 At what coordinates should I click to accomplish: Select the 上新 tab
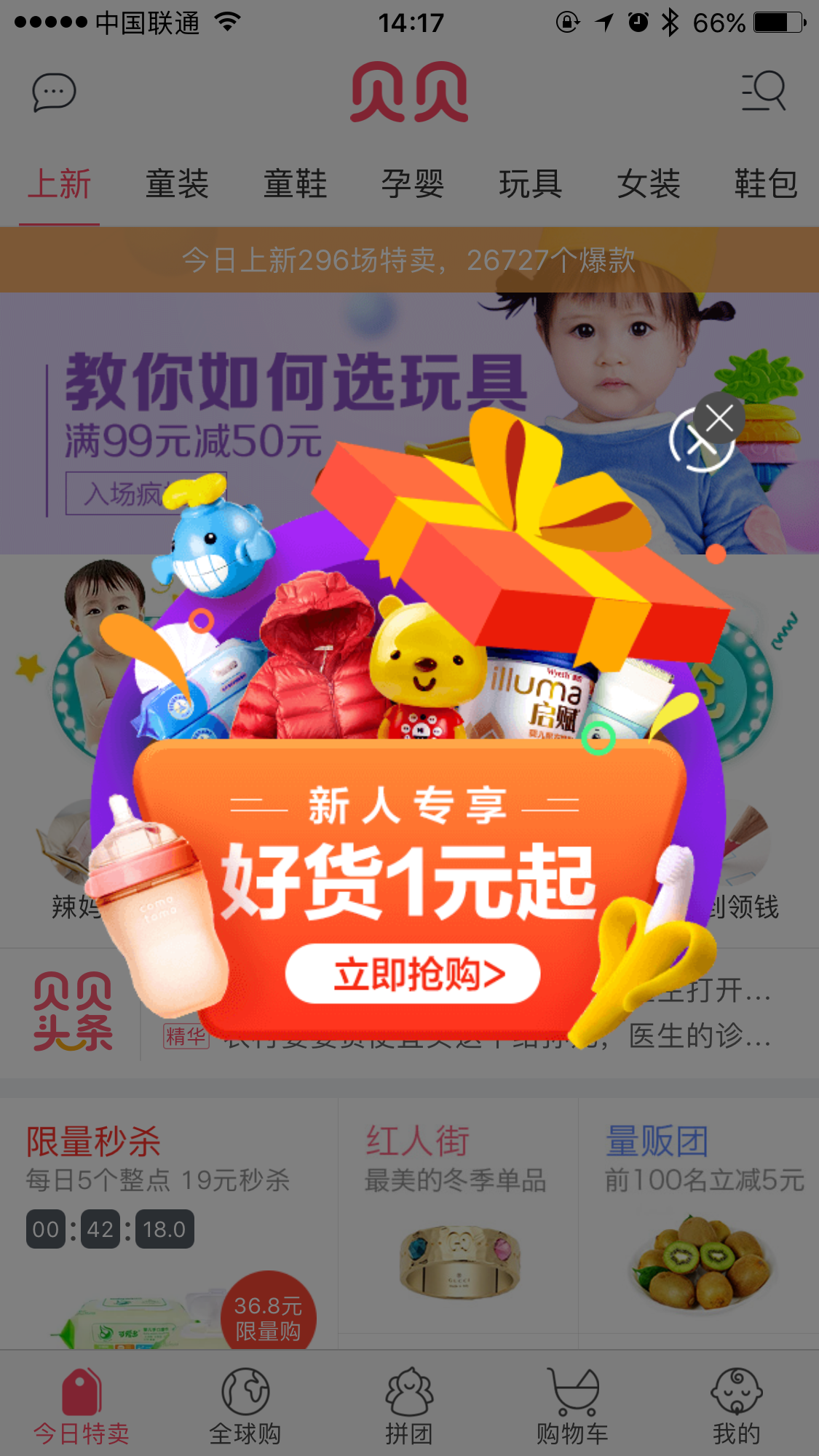tap(59, 184)
